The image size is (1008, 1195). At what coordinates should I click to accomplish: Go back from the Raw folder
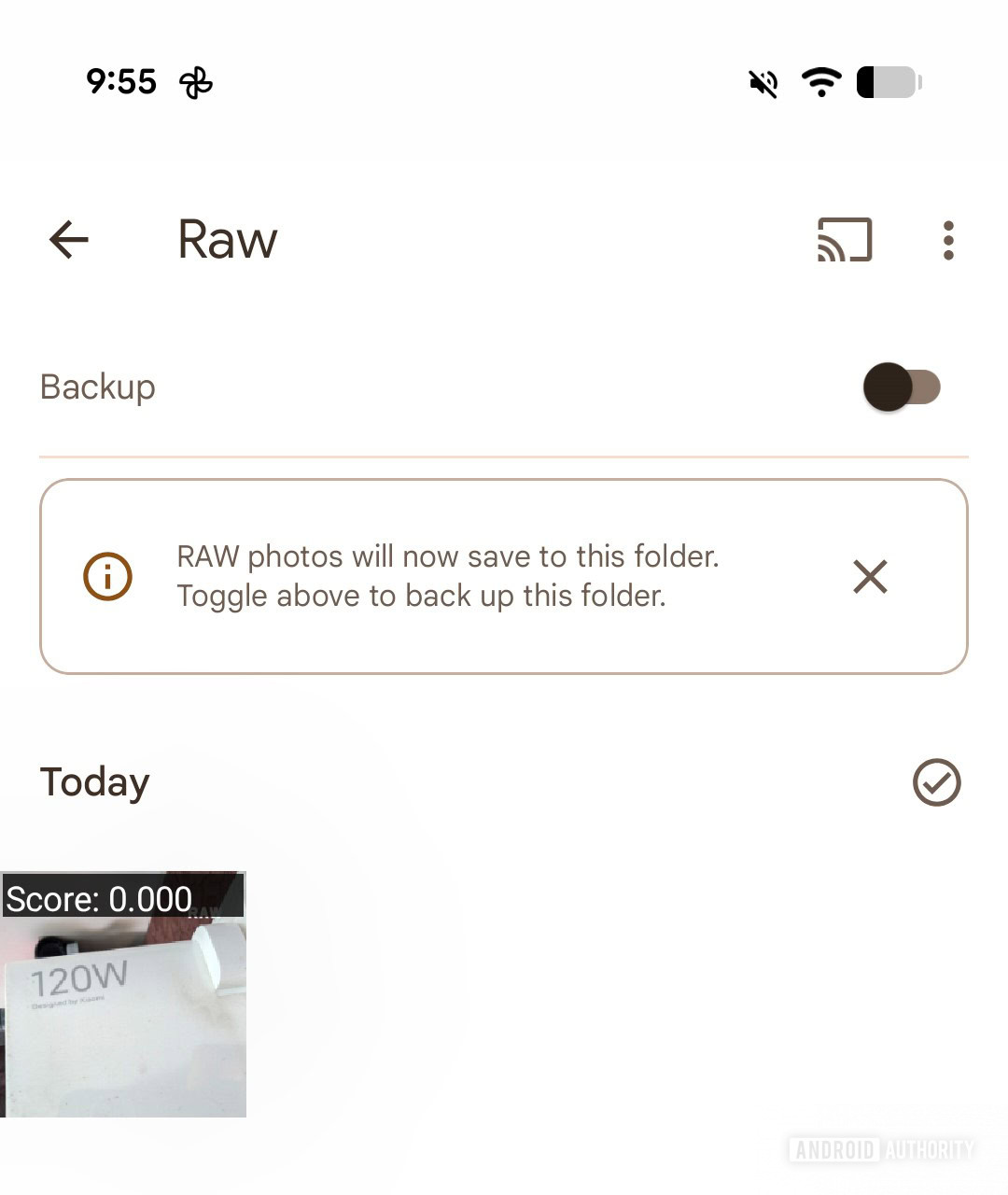68,240
